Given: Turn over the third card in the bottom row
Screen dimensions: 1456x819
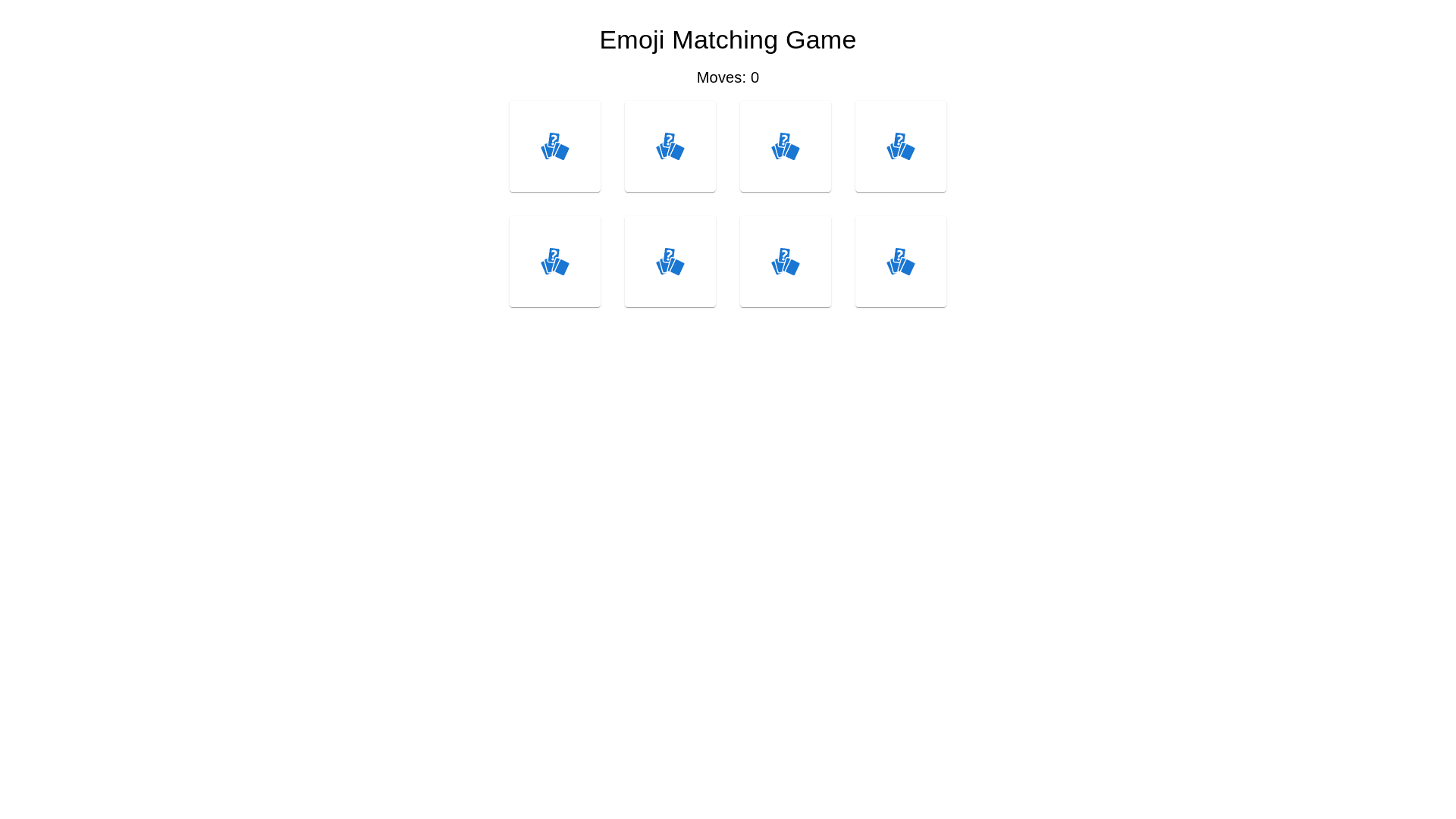Looking at the screenshot, I should pos(785,262).
